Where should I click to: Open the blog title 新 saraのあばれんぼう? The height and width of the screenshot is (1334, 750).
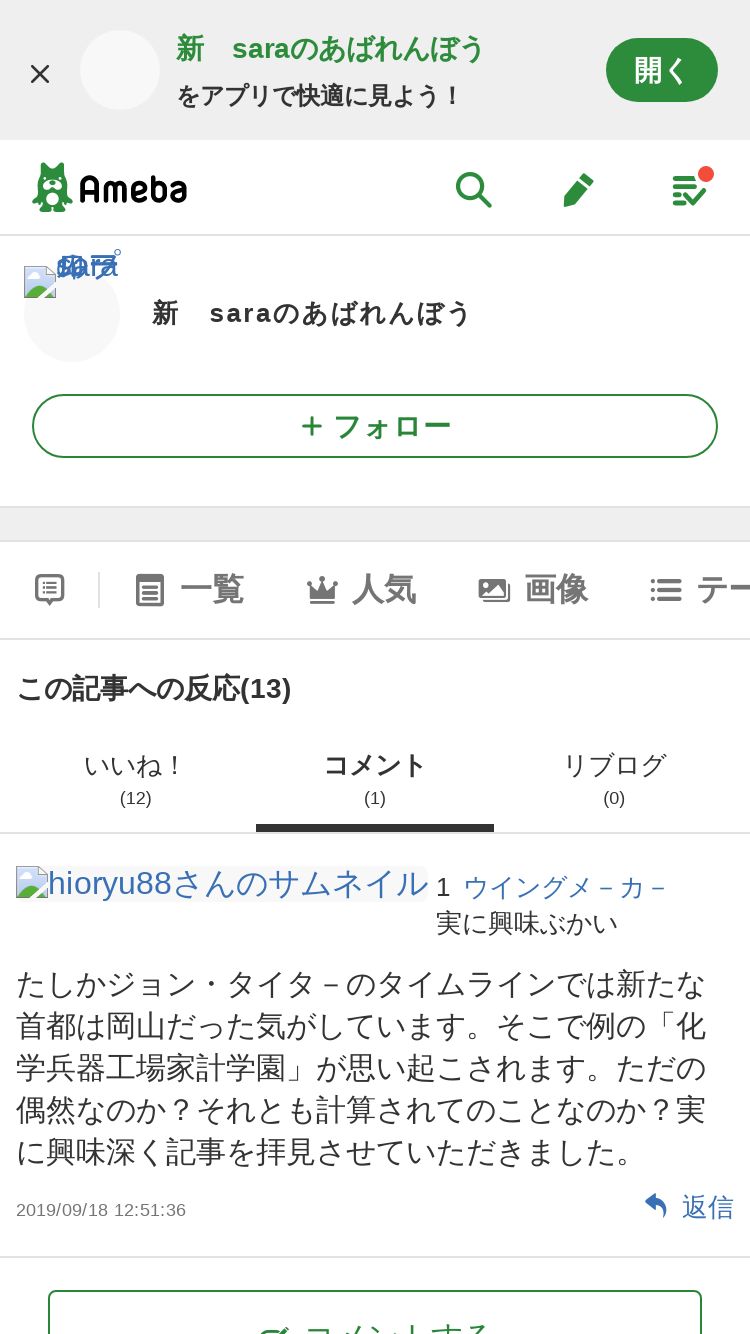(x=311, y=313)
